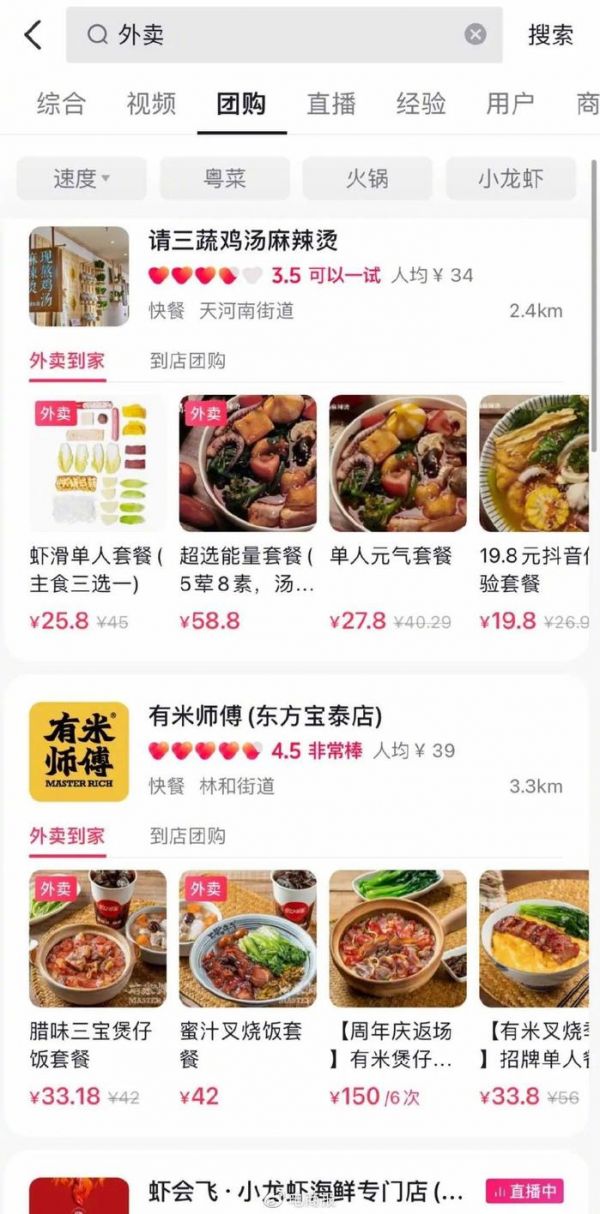Go back with the top-left arrow
Screen dimensions: 600x1214
coord(33,35)
